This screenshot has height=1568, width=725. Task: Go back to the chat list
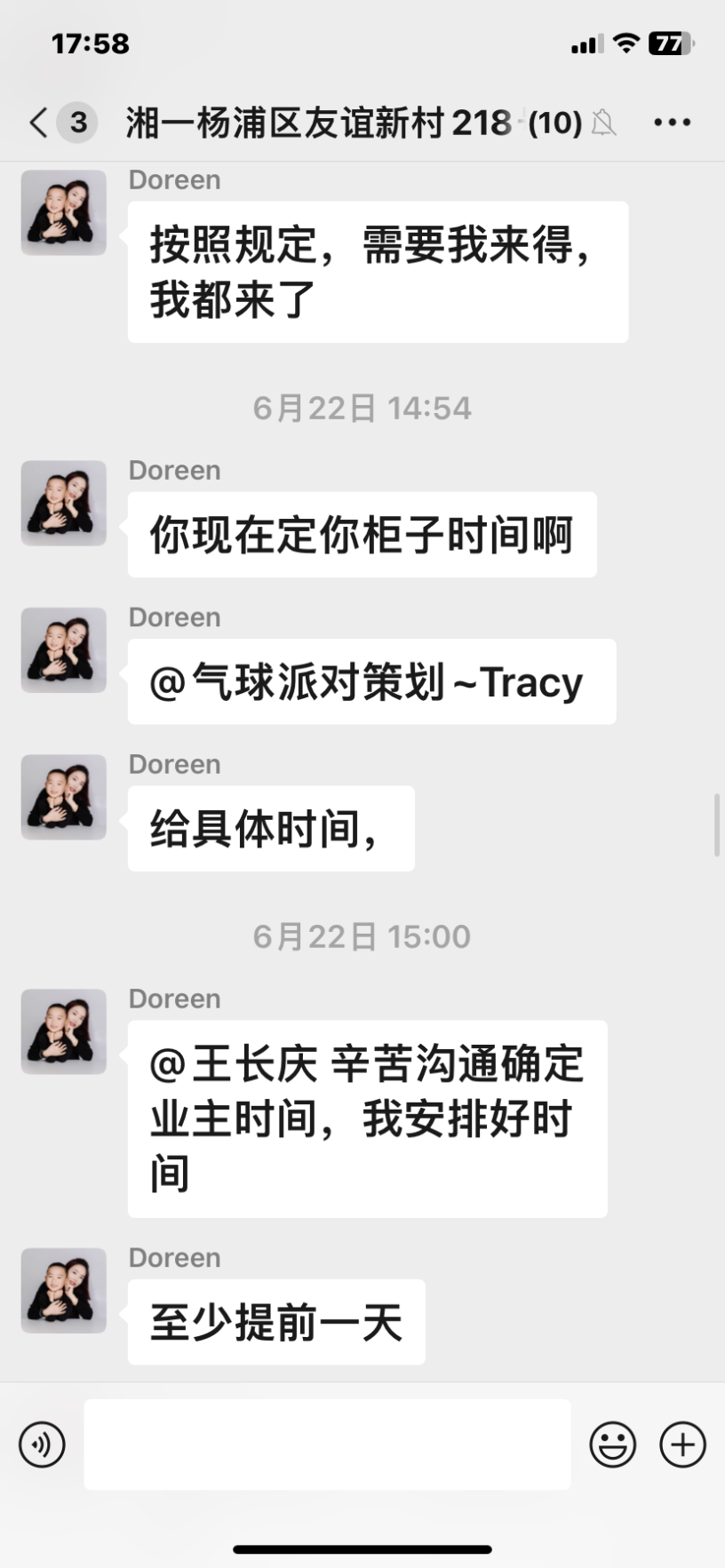click(39, 123)
